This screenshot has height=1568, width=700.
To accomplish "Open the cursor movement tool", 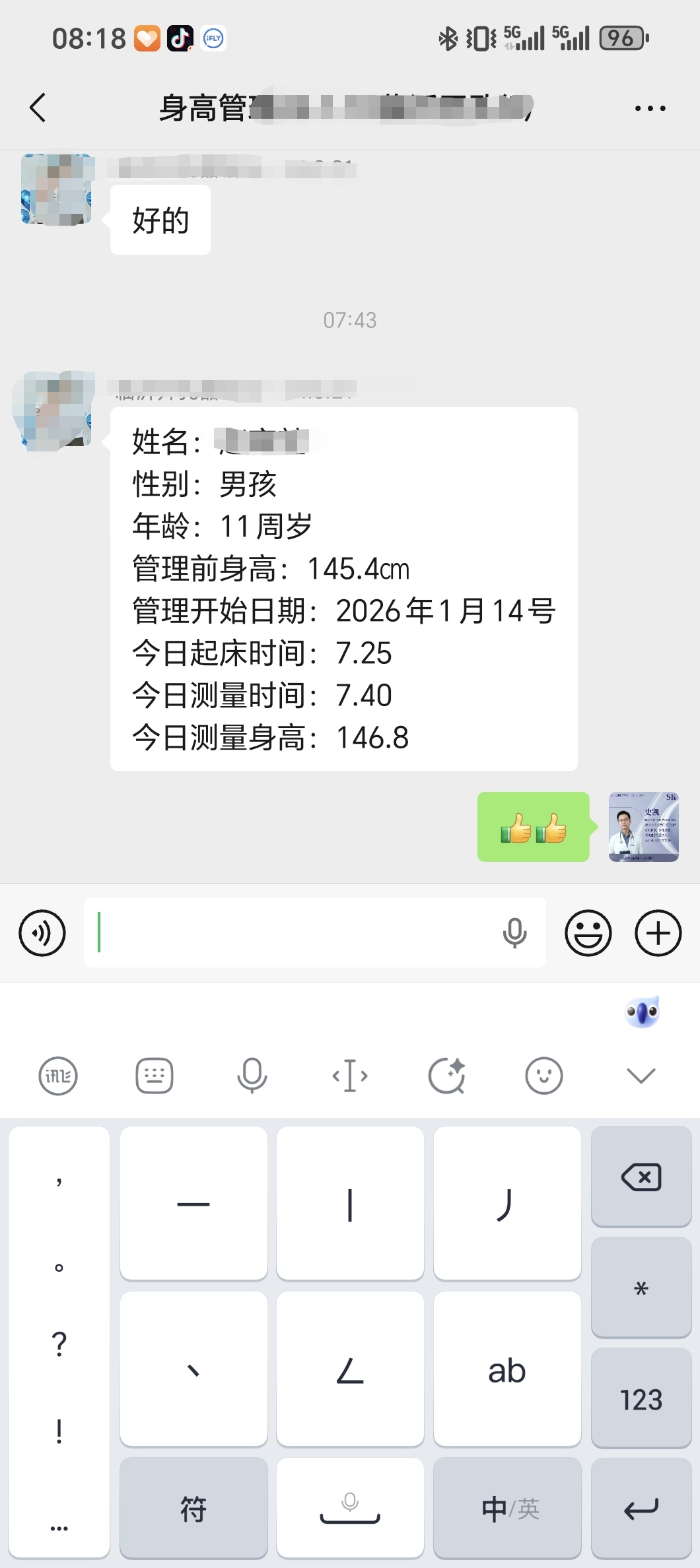I will tap(349, 1076).
